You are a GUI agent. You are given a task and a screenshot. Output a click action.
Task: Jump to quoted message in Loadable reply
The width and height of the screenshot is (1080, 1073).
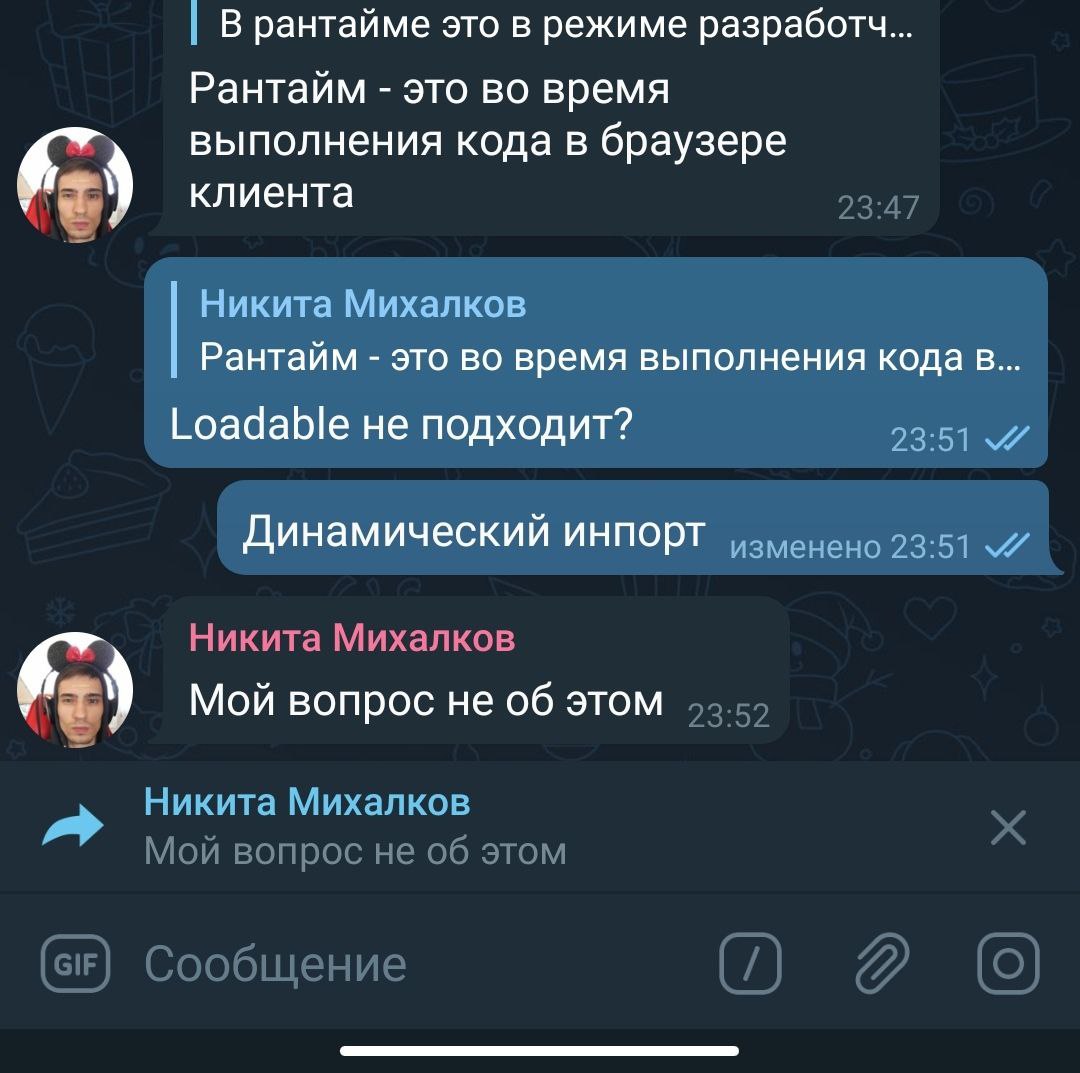(600, 330)
